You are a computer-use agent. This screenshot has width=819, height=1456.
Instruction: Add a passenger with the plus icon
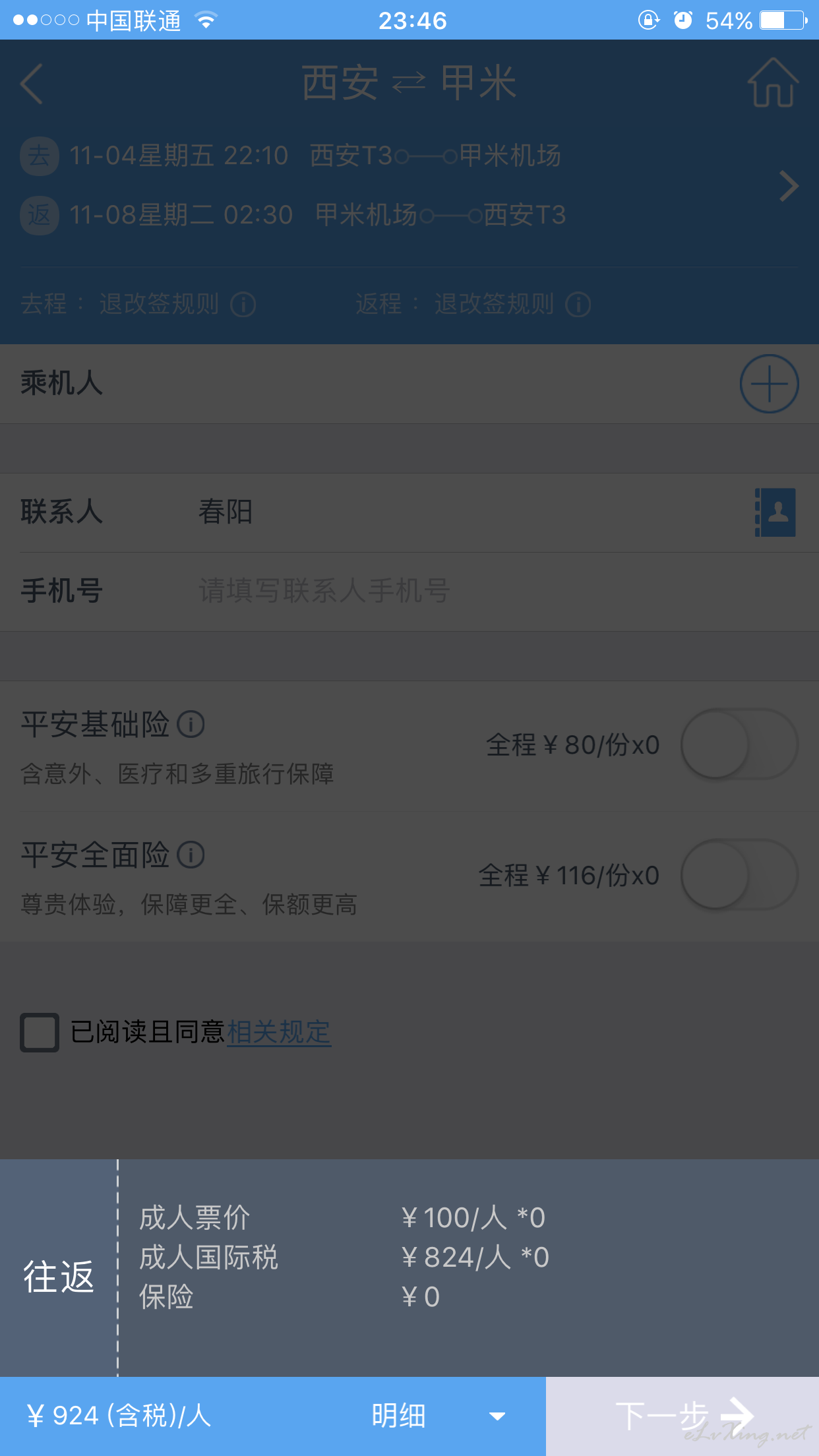769,384
